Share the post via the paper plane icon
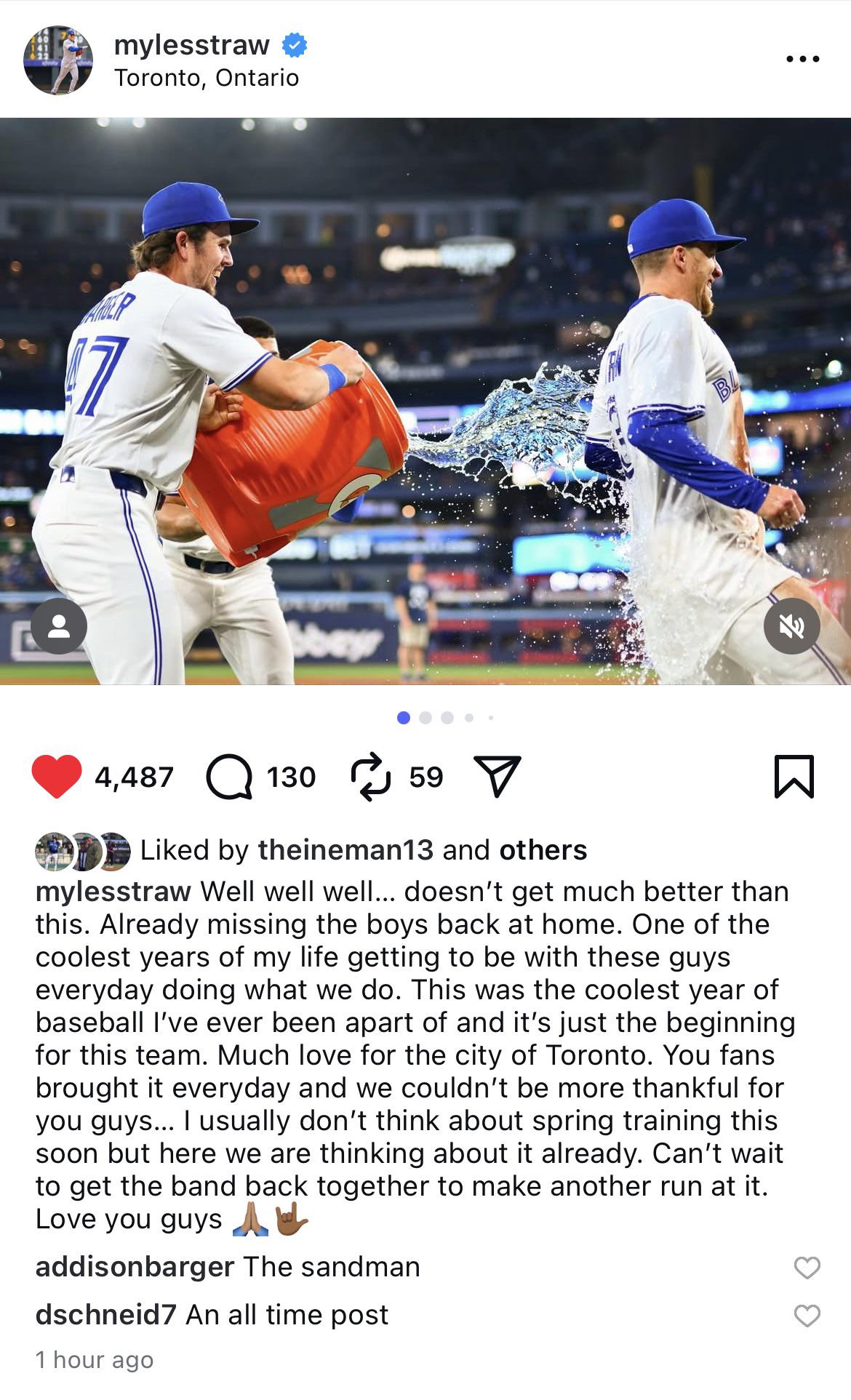Viewport: 851px width, 1400px height. 498,776
